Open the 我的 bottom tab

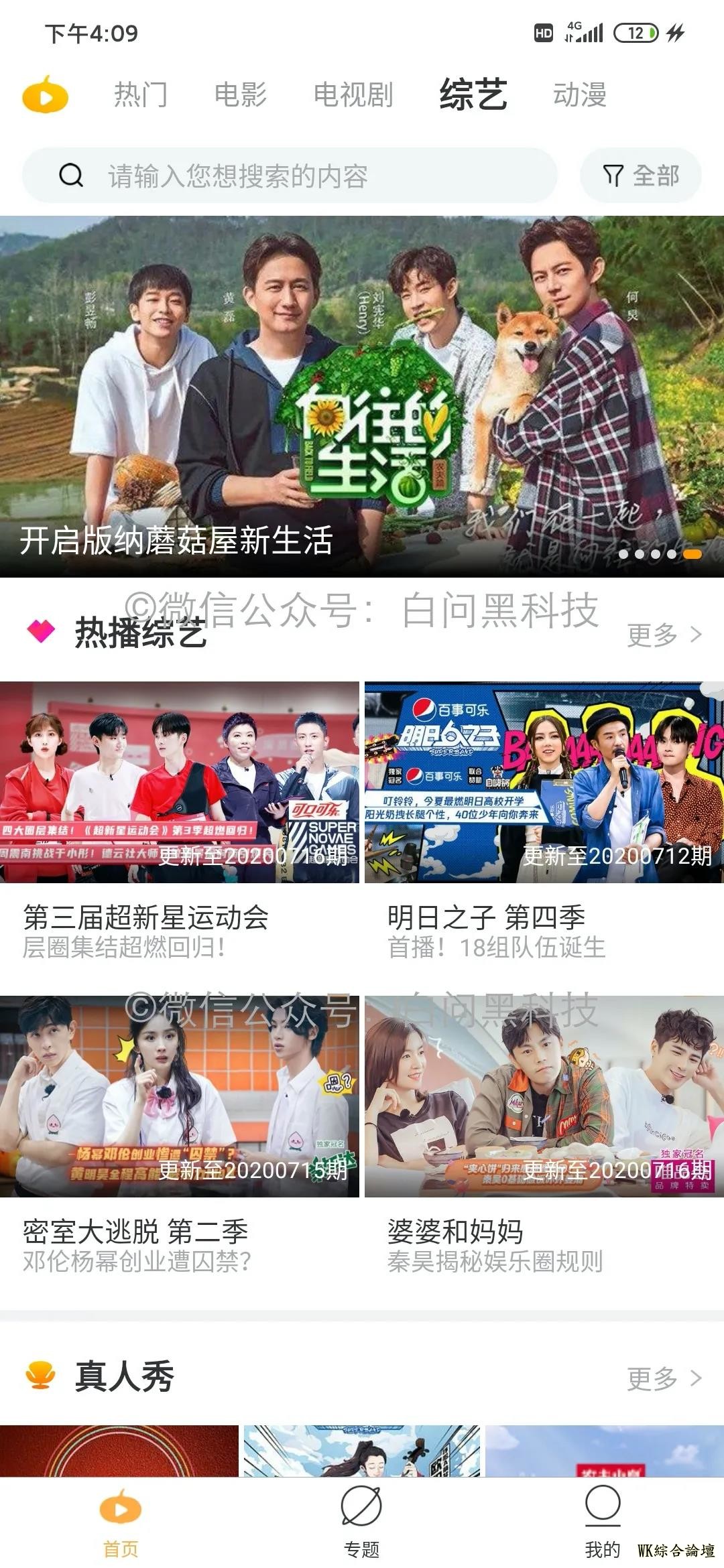point(602,1521)
